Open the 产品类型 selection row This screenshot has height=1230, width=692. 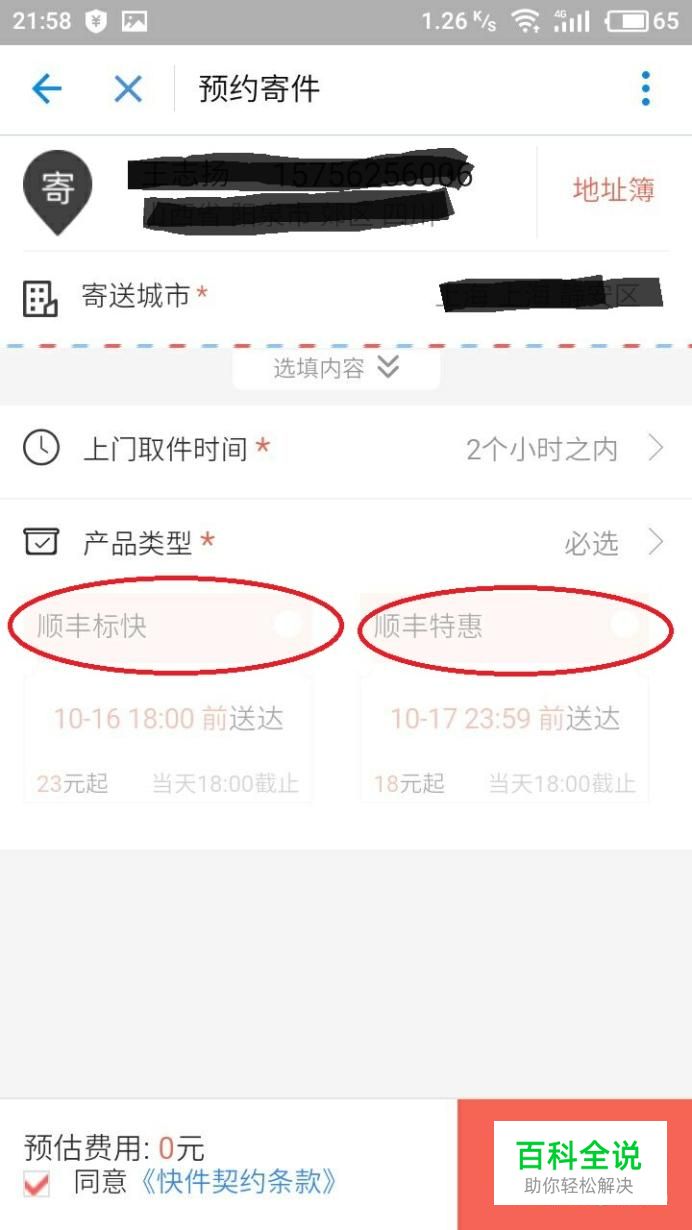(346, 543)
